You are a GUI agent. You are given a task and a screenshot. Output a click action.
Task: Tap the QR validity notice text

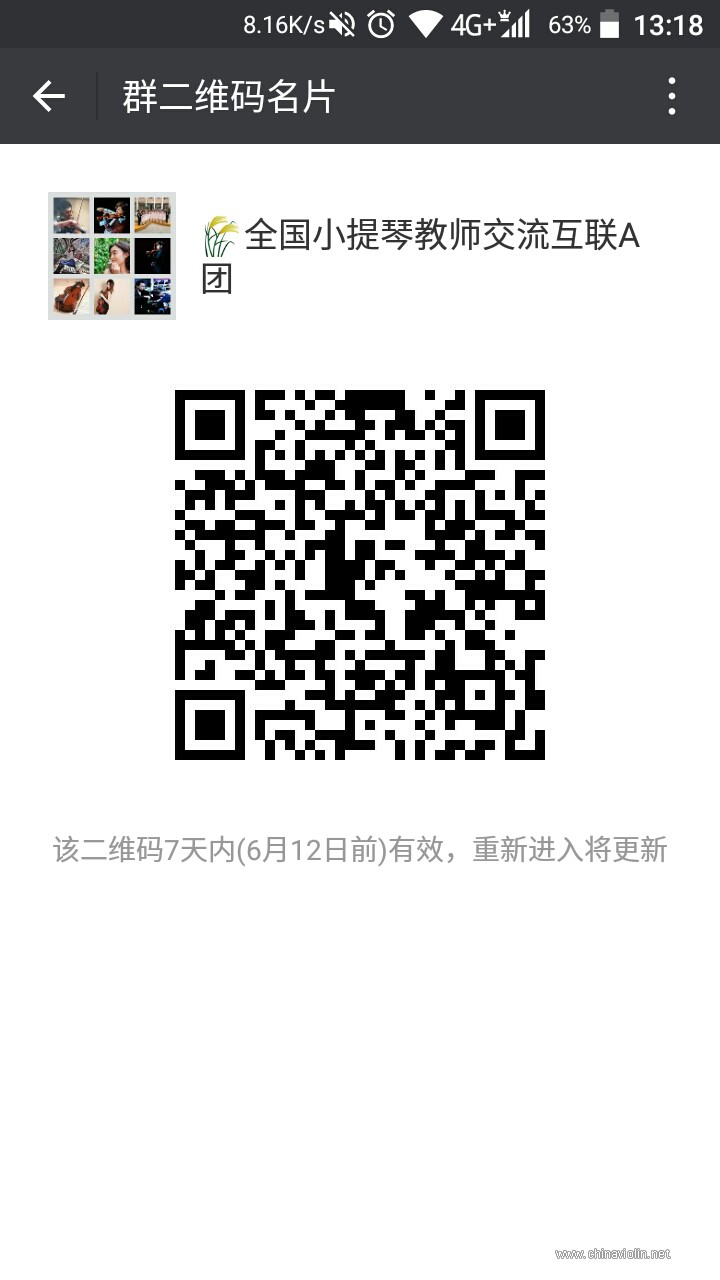pos(360,849)
